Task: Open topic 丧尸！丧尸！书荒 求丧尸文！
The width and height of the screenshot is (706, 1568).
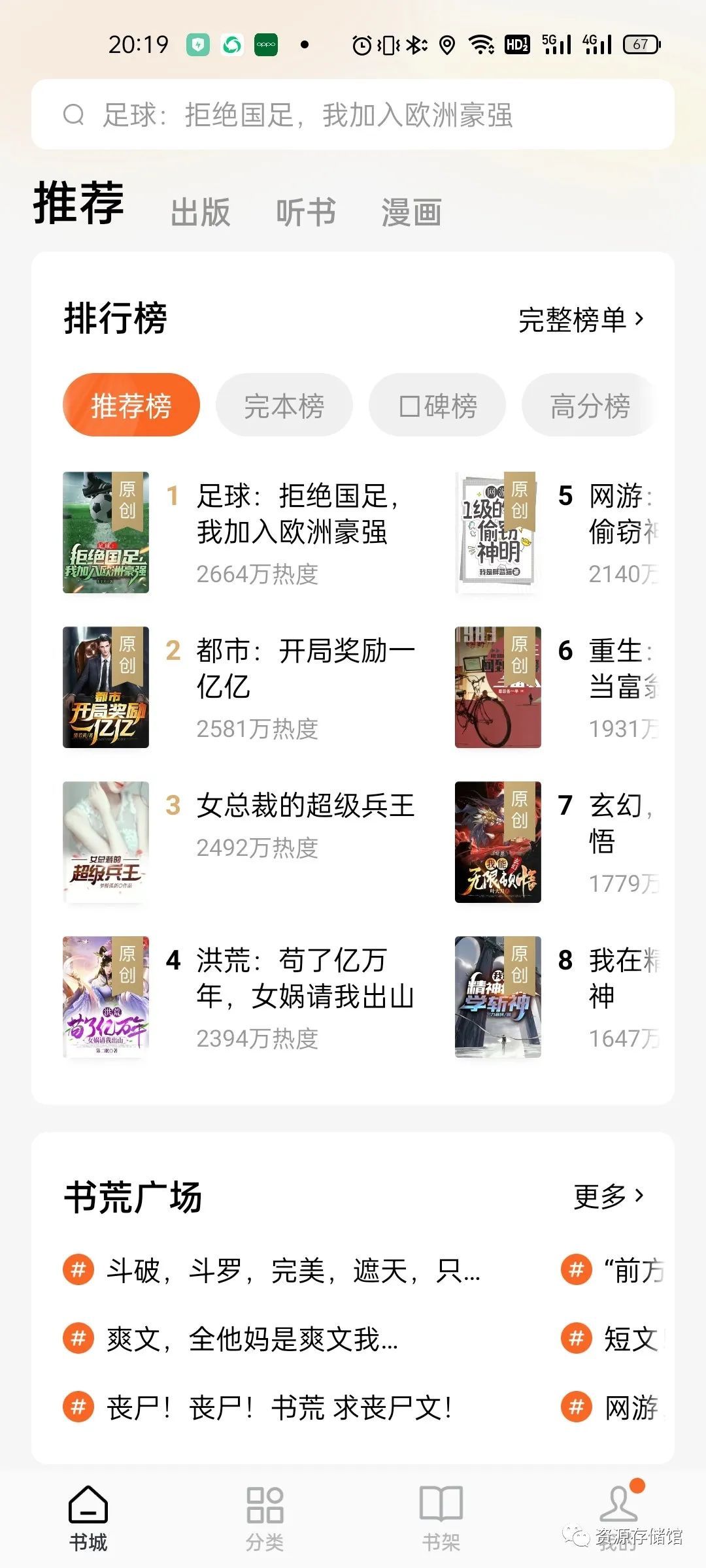Action: 279,1407
